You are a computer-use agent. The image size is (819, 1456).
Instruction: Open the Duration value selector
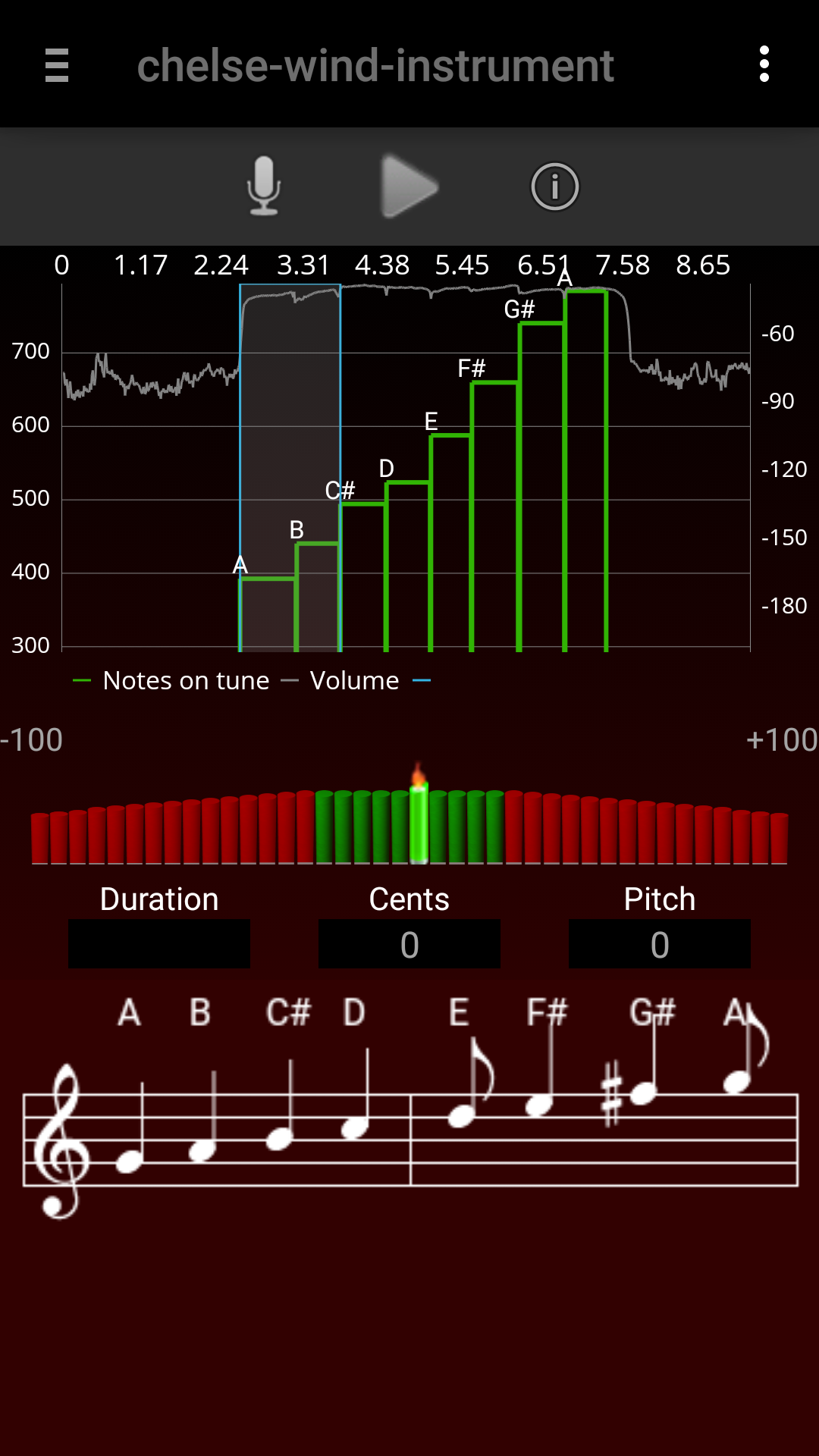tap(158, 944)
